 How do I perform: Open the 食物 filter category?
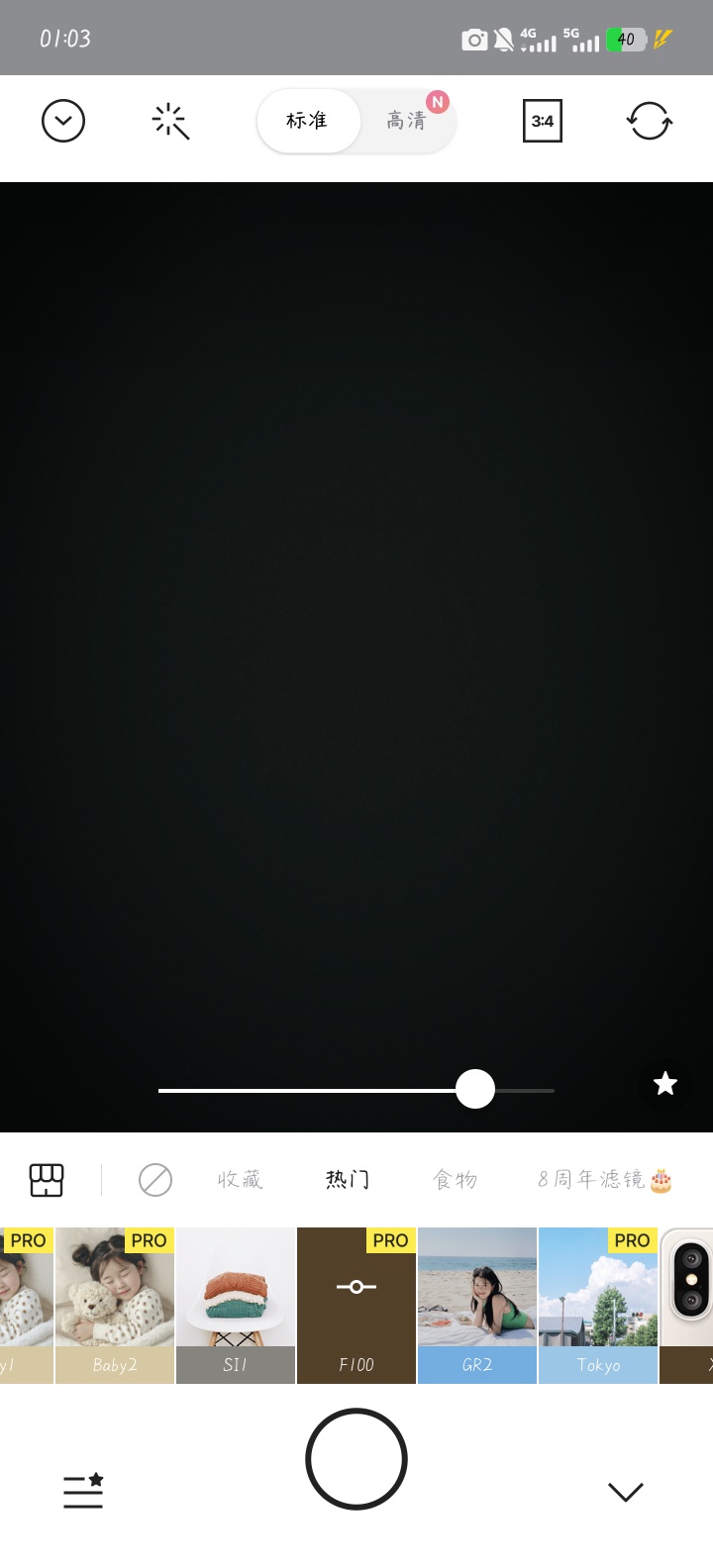pos(456,1180)
